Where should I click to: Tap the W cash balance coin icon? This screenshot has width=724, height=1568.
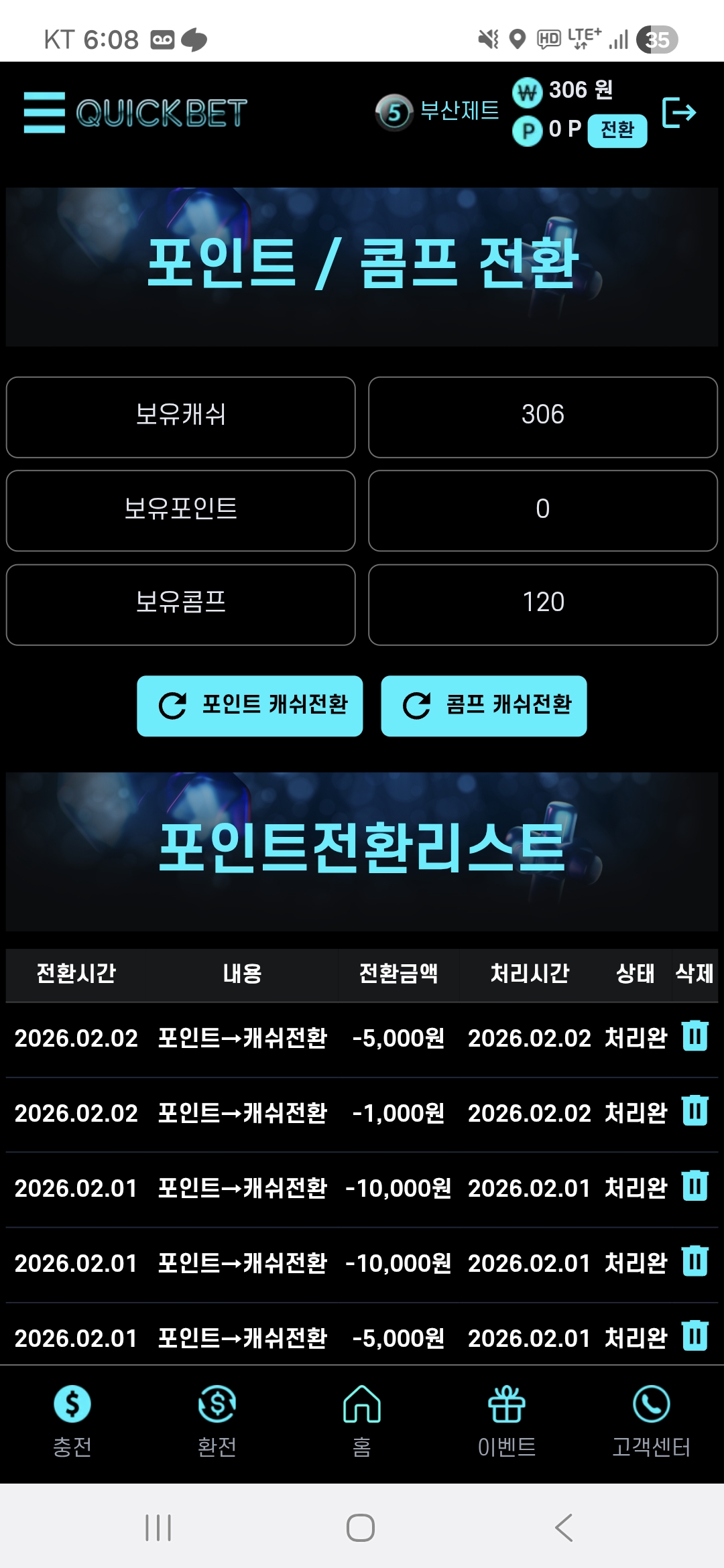click(529, 93)
